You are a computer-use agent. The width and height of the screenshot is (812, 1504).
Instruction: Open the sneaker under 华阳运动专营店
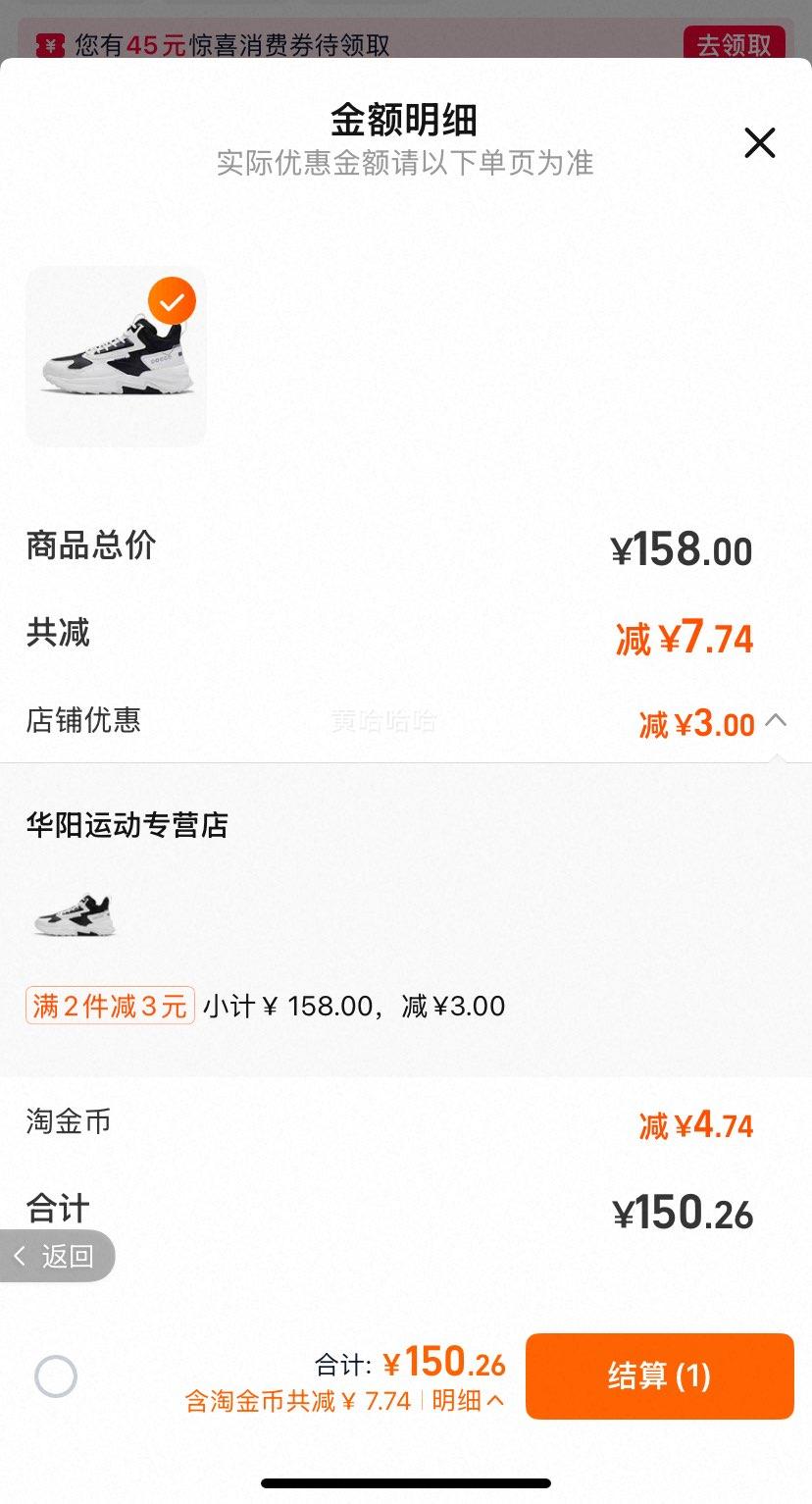76,915
